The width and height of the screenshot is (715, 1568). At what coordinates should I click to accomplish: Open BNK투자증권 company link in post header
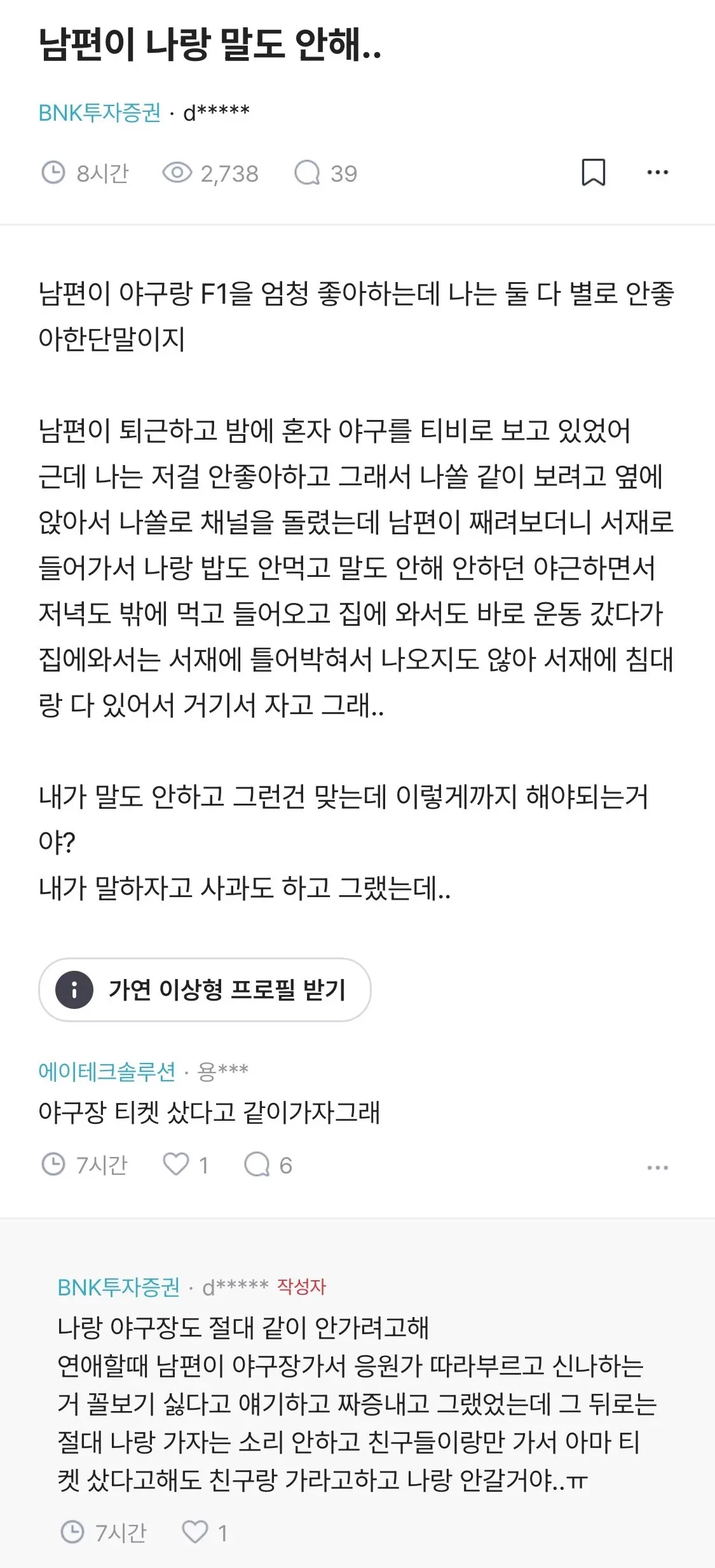(100, 113)
